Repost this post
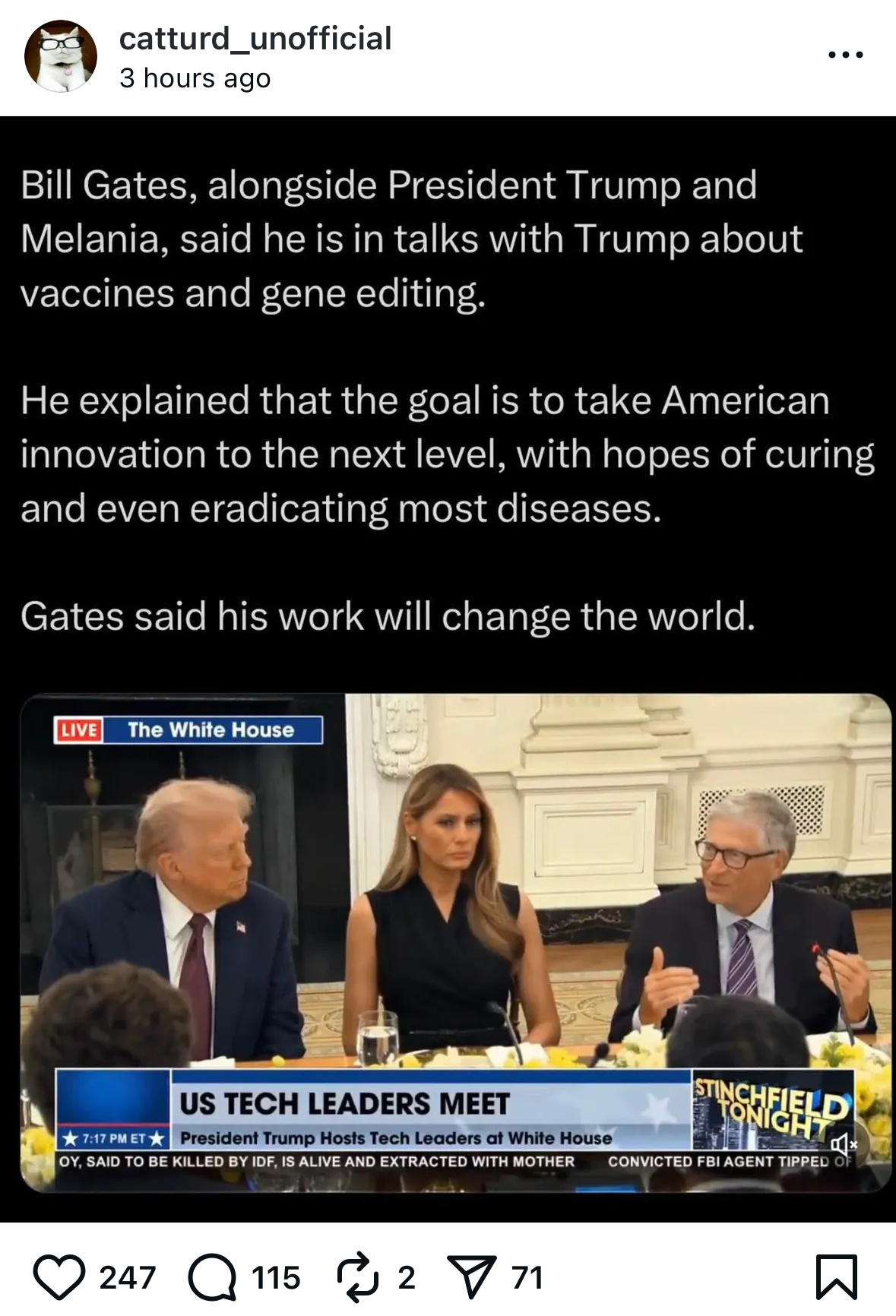Image resolution: width=896 pixels, height=1316 pixels. coord(357,1277)
